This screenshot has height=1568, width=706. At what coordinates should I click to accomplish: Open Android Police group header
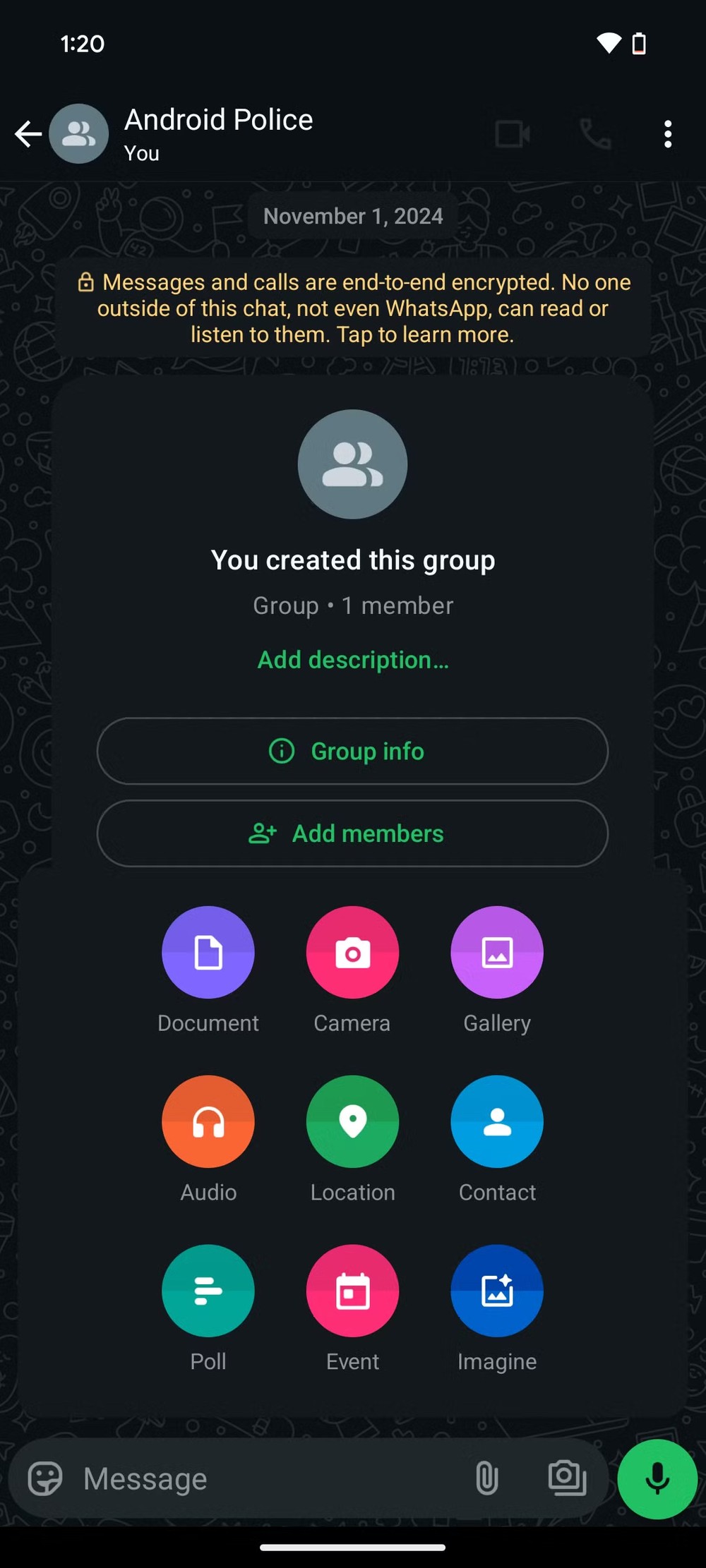coord(219,133)
